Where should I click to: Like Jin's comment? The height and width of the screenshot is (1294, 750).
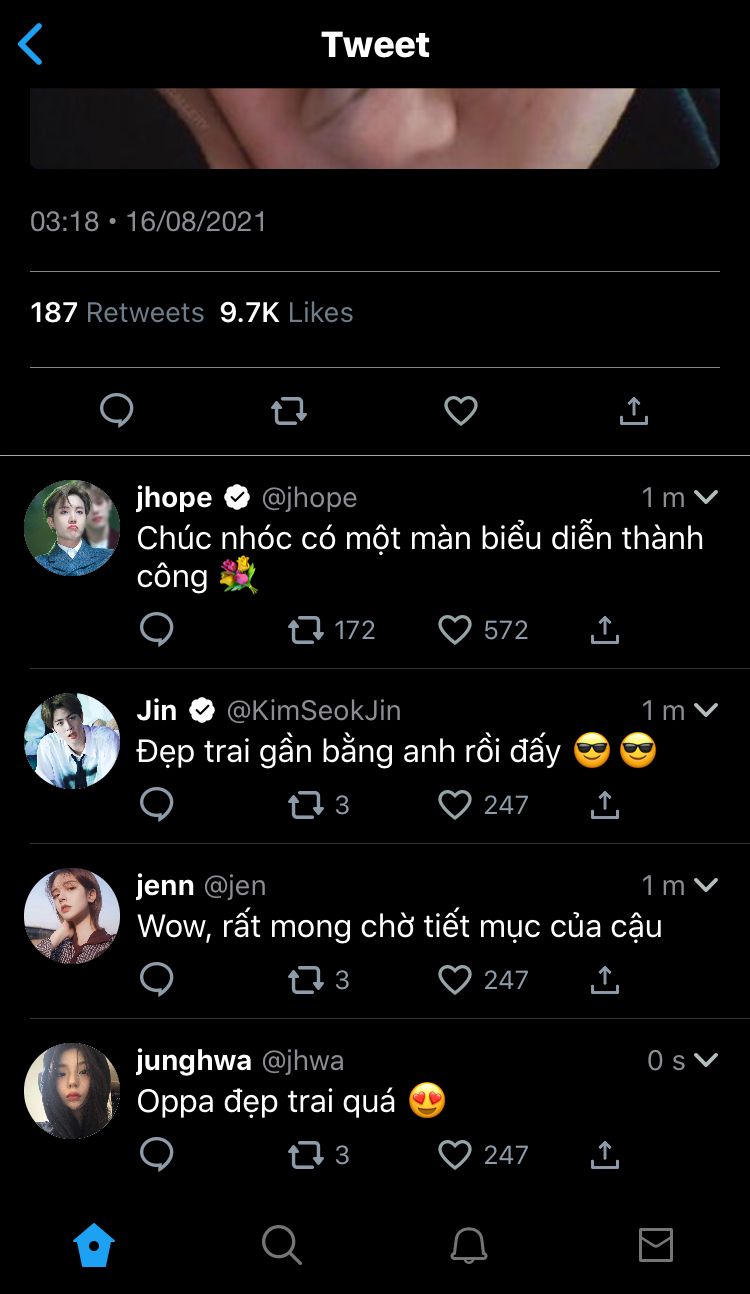tap(455, 805)
